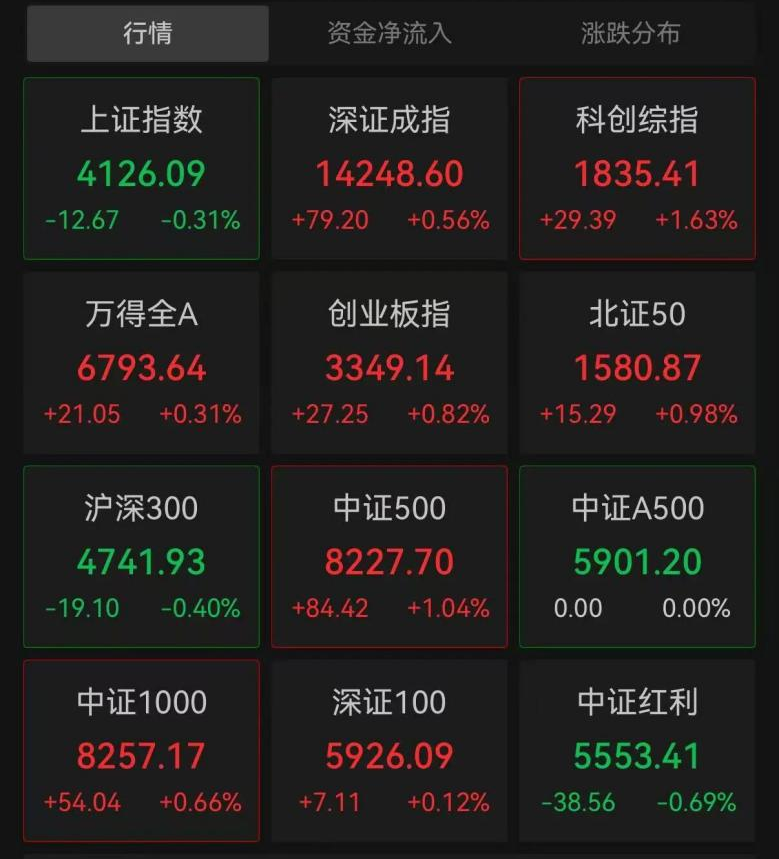This screenshot has width=779, height=859.
Task: Tap the 万得全A index card
Action: tap(141, 363)
